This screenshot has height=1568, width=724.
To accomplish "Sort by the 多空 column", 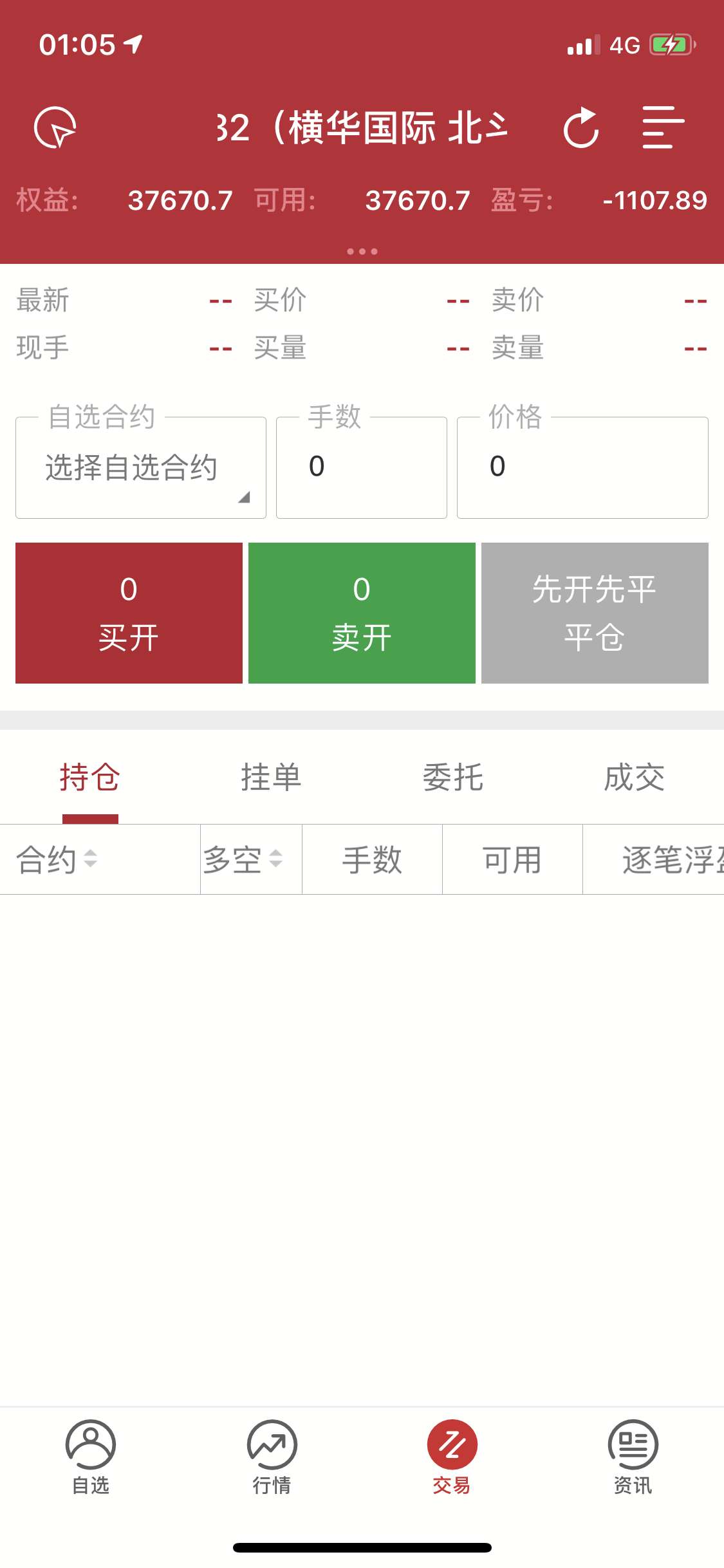I will point(243,859).
